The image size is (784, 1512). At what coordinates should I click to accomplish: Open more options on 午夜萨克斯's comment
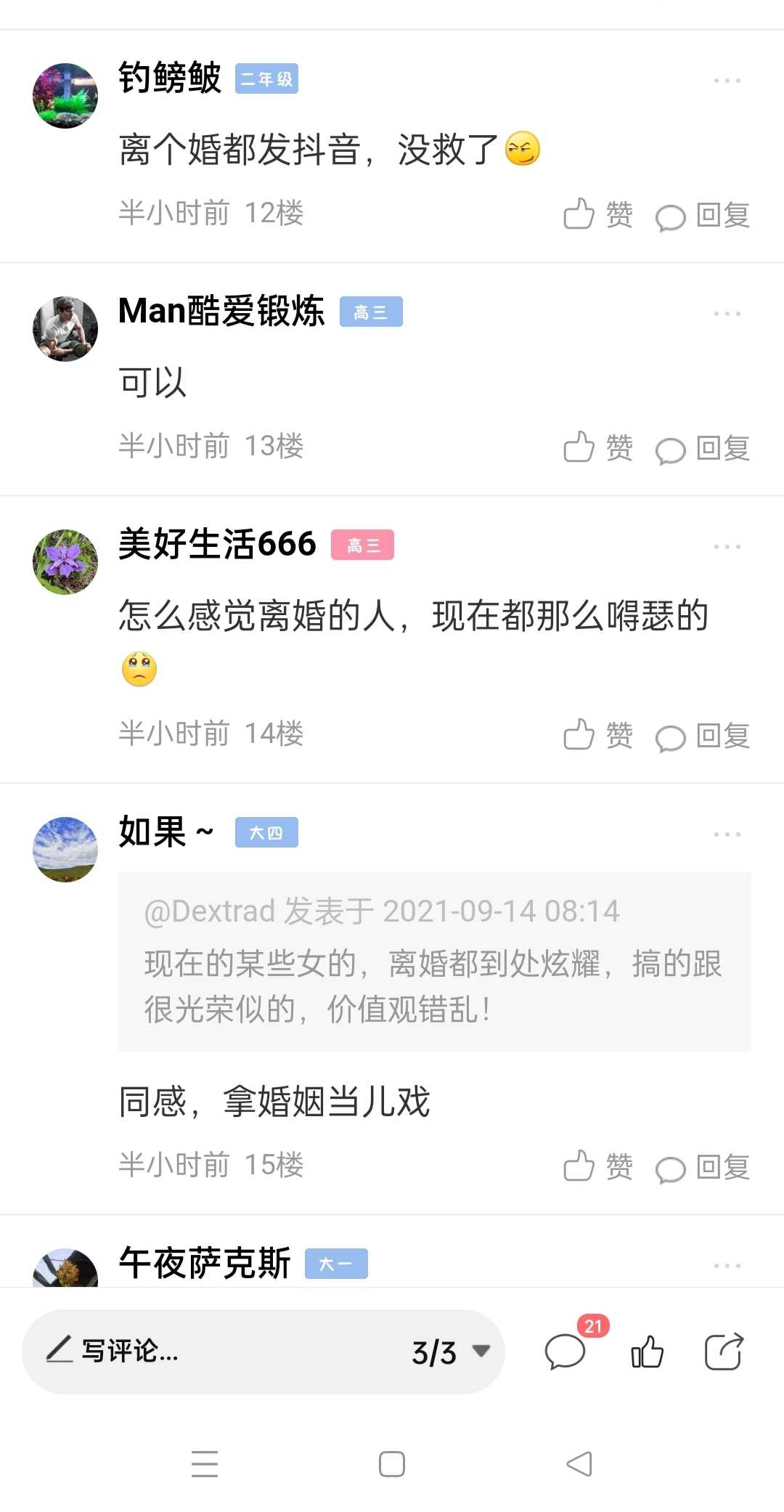click(x=727, y=1266)
